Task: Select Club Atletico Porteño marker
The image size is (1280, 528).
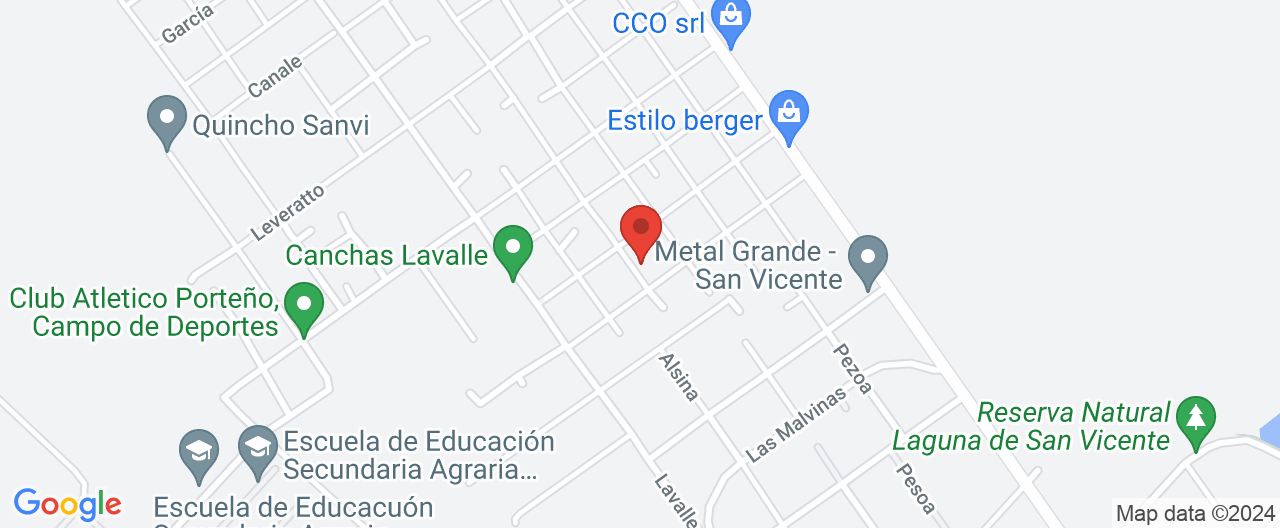Action: click(x=304, y=305)
